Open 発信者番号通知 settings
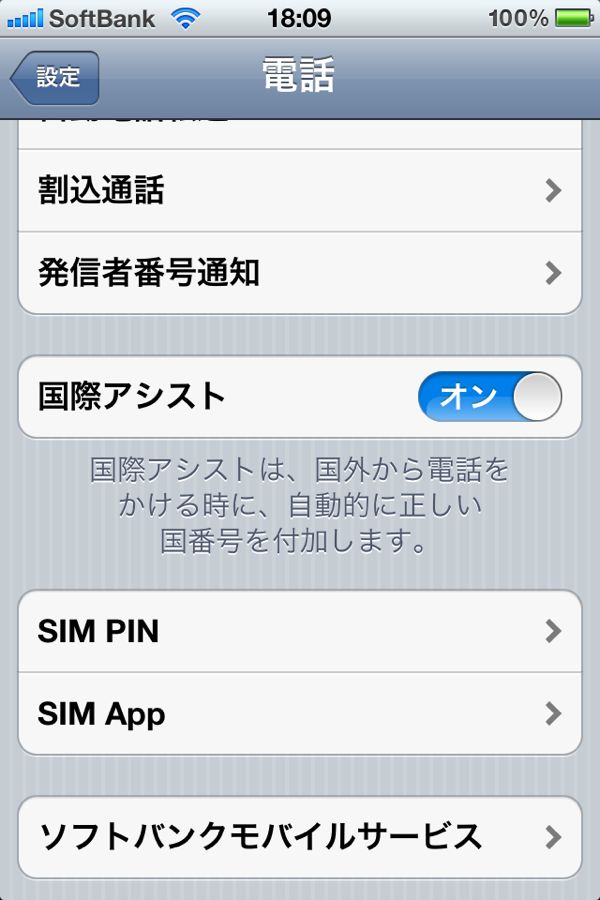The image size is (600, 900). point(300,272)
